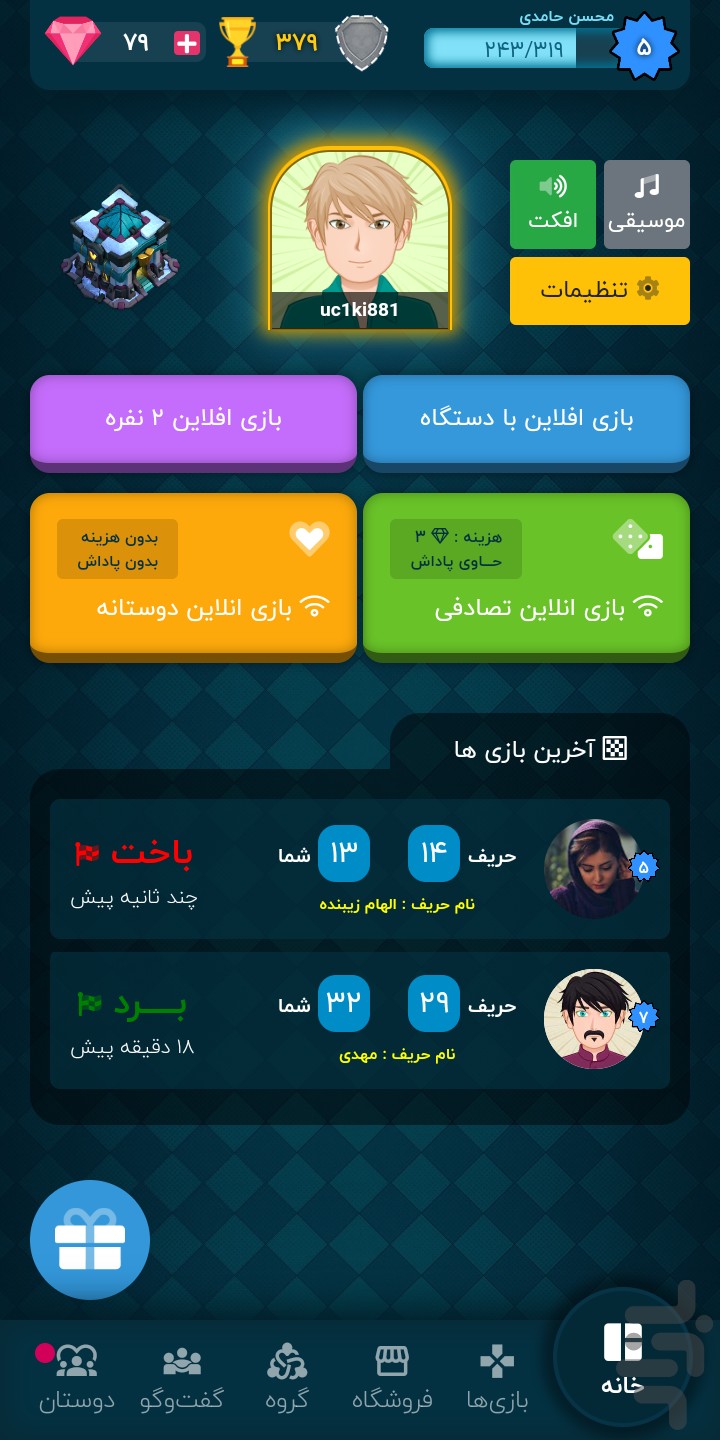Switch to the گروه tab
The width and height of the screenshot is (720, 1440).
[x=287, y=1378]
